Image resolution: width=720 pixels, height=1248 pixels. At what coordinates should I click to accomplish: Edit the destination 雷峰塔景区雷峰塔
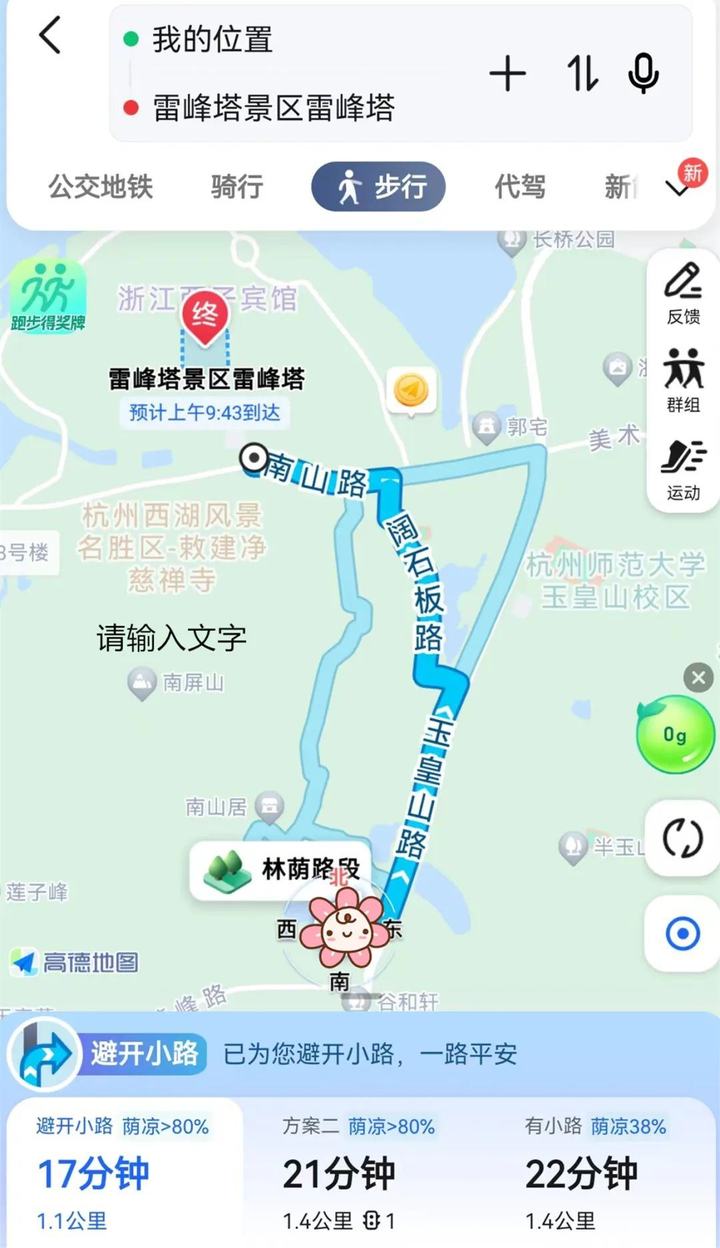[x=273, y=107]
